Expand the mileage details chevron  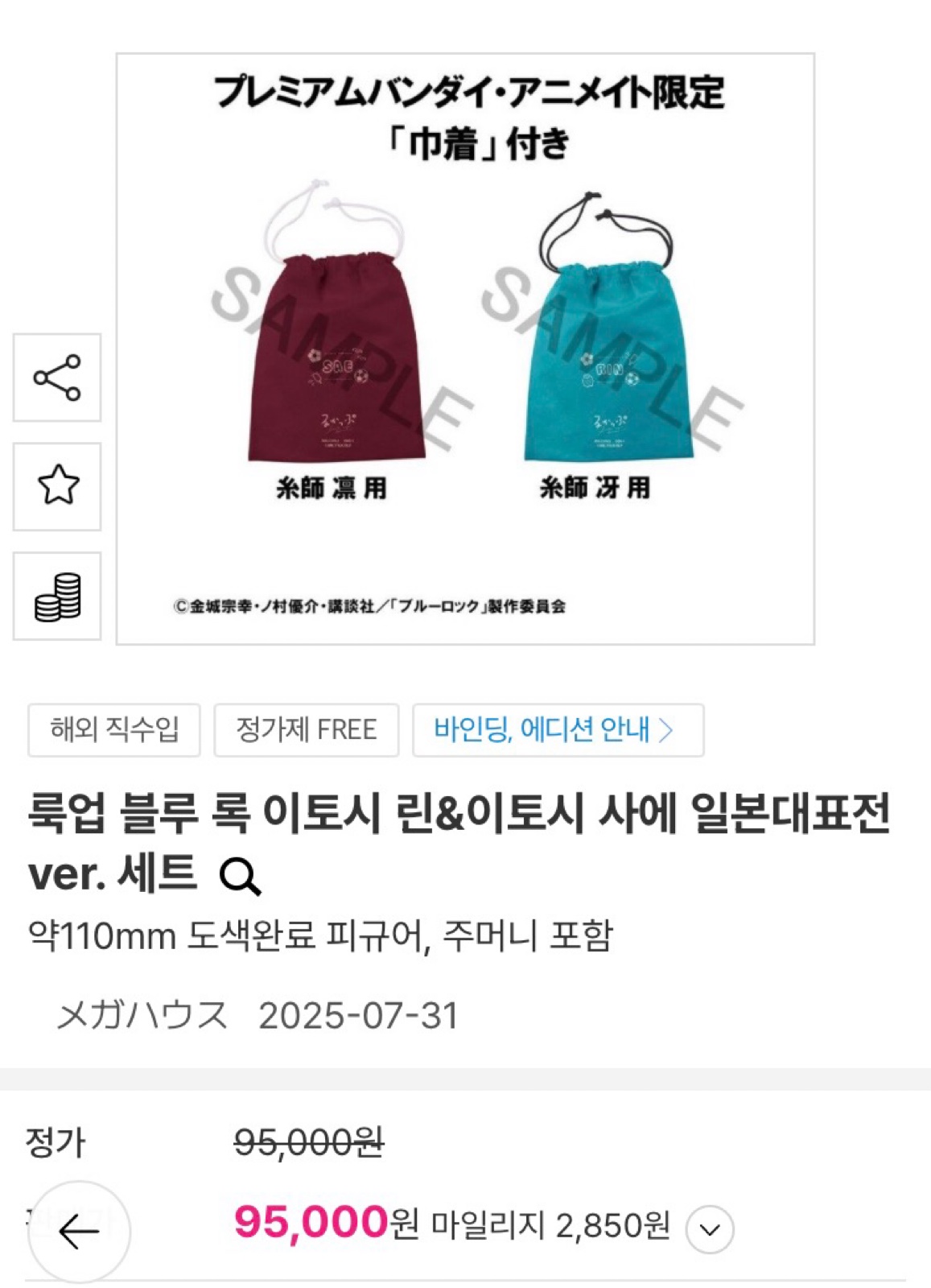click(x=710, y=1229)
